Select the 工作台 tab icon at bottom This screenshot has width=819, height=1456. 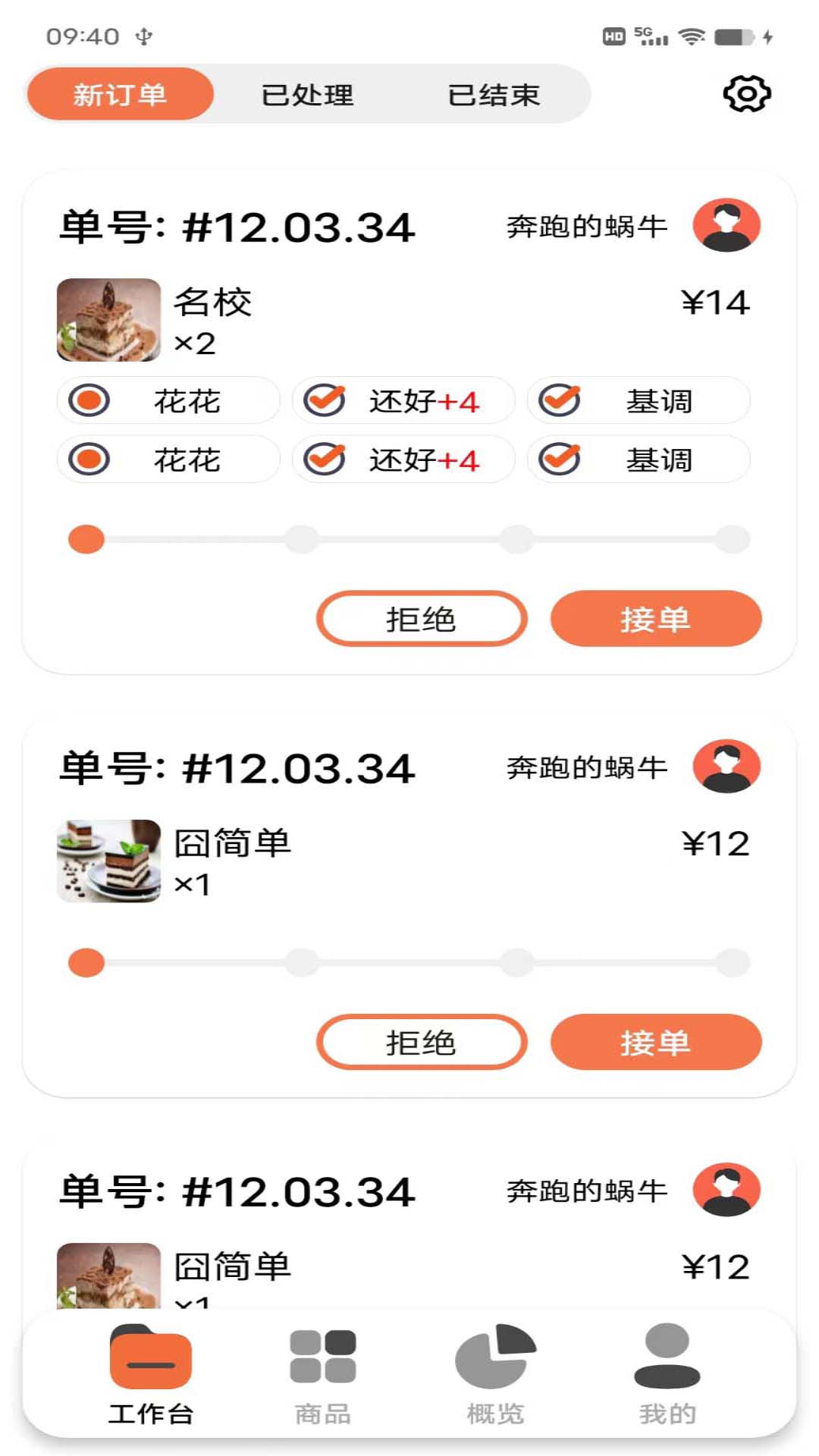[152, 1357]
